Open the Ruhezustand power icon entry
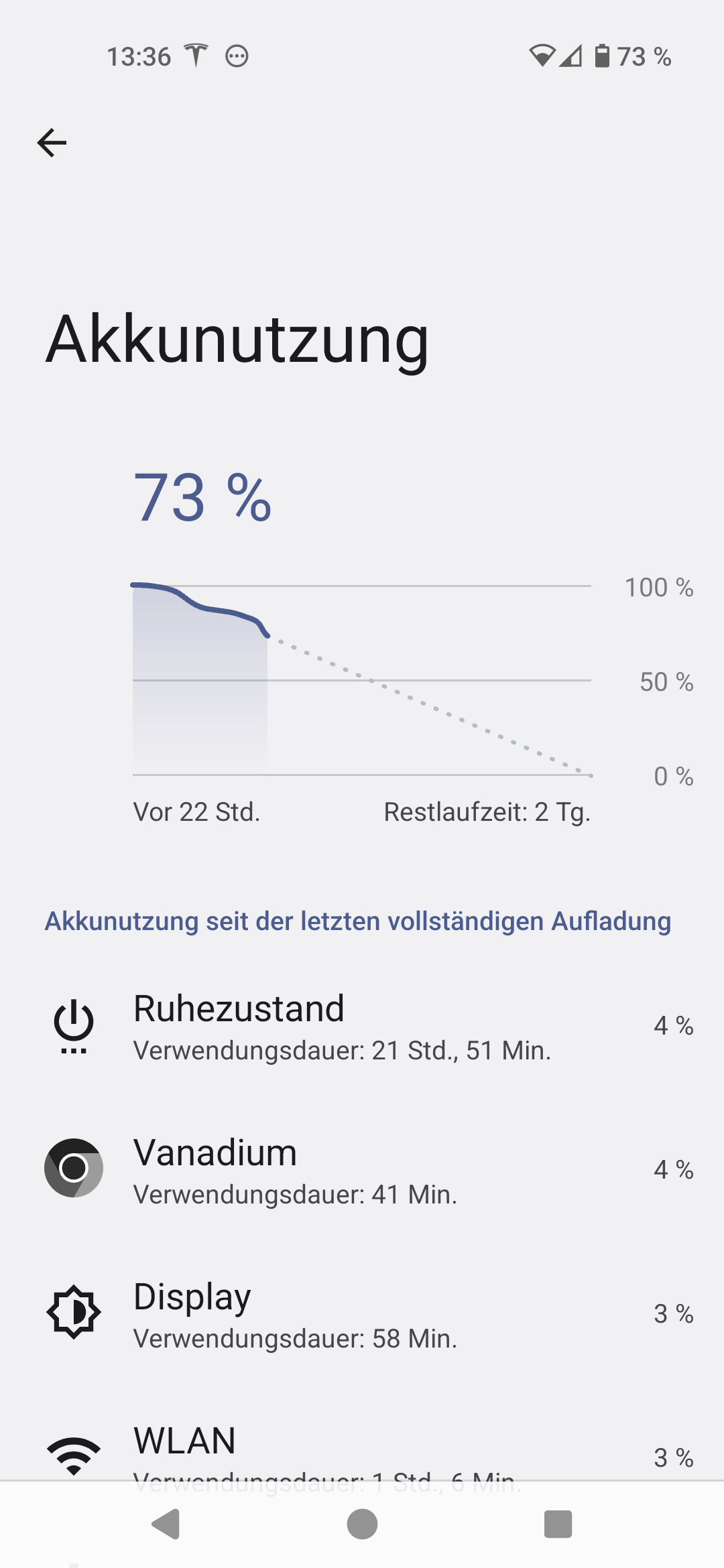This screenshot has height=1568, width=724. point(74,1025)
